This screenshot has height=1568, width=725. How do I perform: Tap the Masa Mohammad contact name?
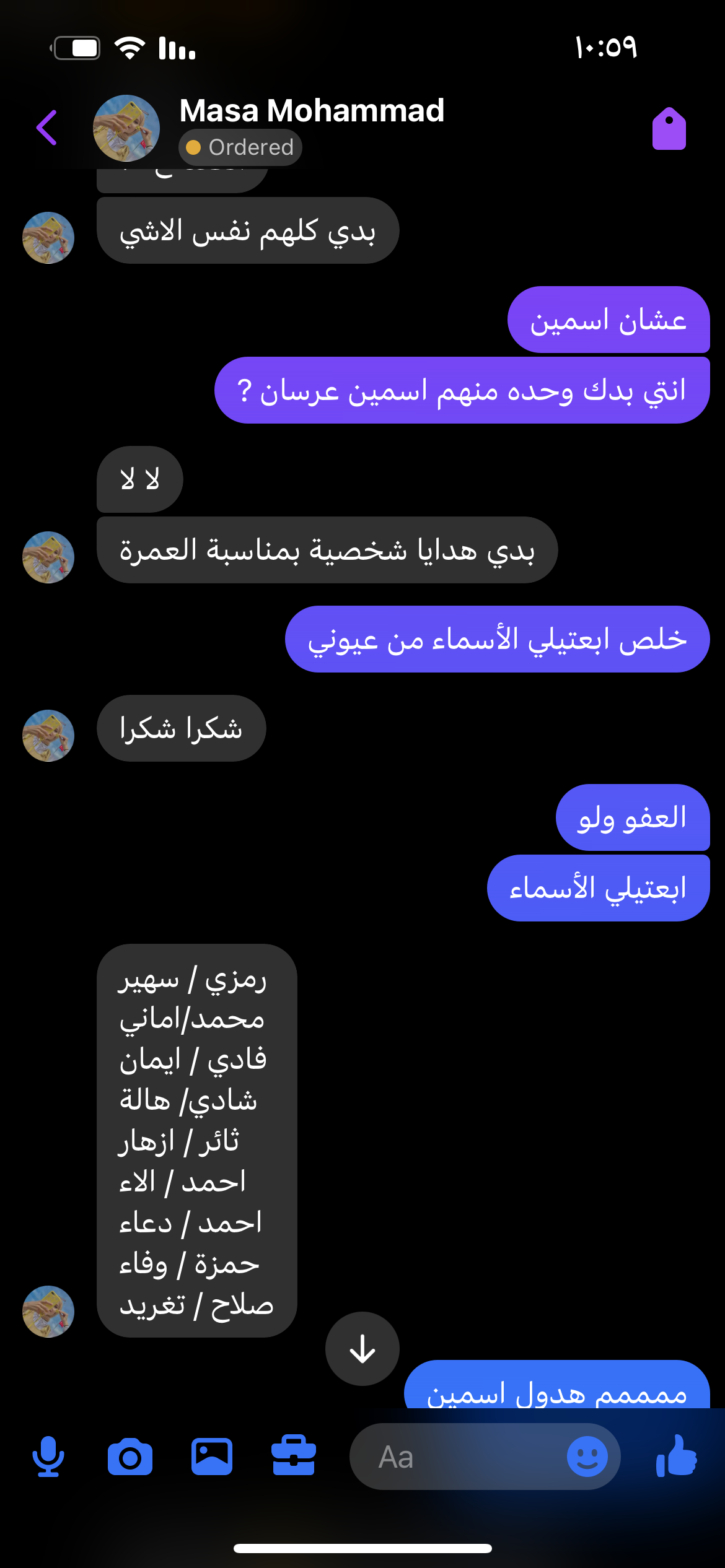(312, 111)
